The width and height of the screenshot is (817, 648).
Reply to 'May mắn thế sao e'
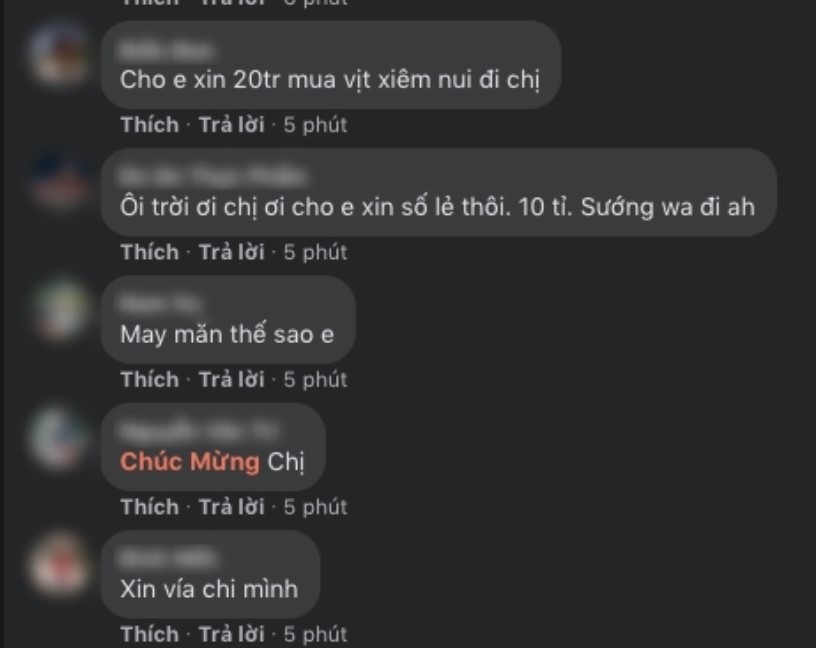tap(231, 379)
